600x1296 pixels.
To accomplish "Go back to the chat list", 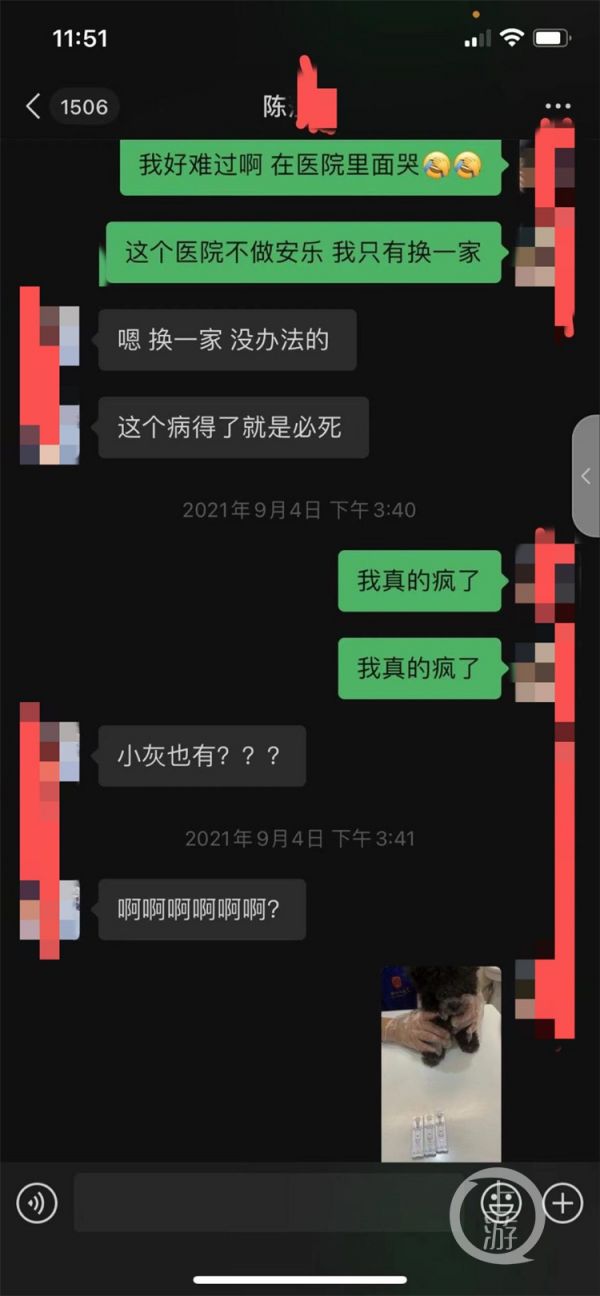I will 34,107.
